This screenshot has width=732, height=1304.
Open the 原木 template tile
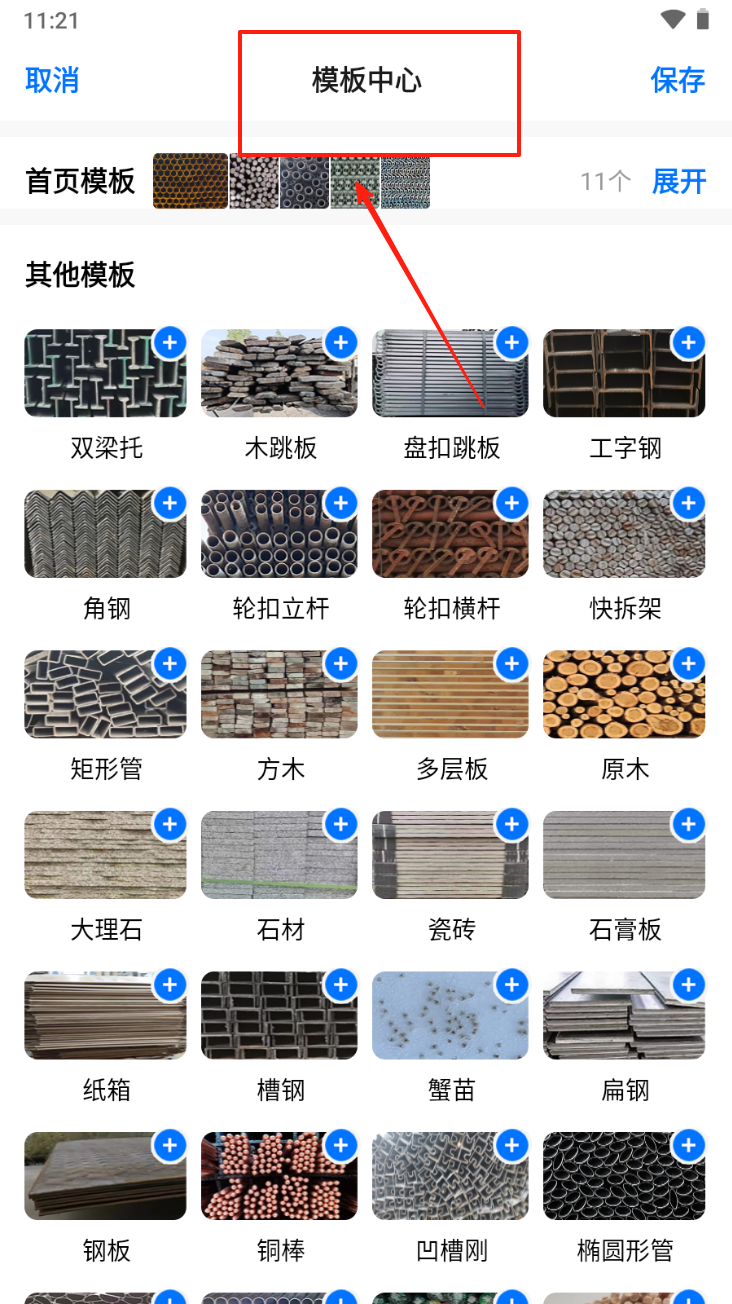tap(624, 694)
